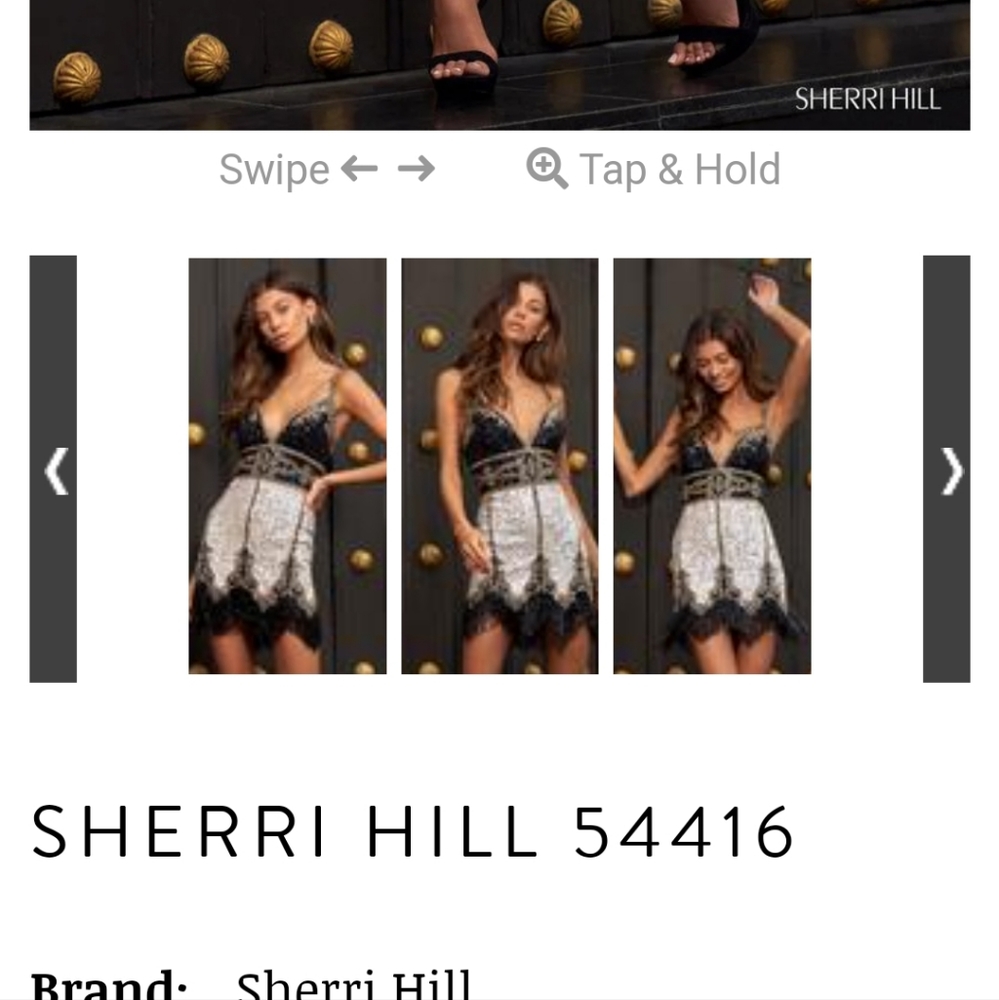The width and height of the screenshot is (999, 1000).
Task: Collapse back using the left carousel chevron
Action: point(56,470)
